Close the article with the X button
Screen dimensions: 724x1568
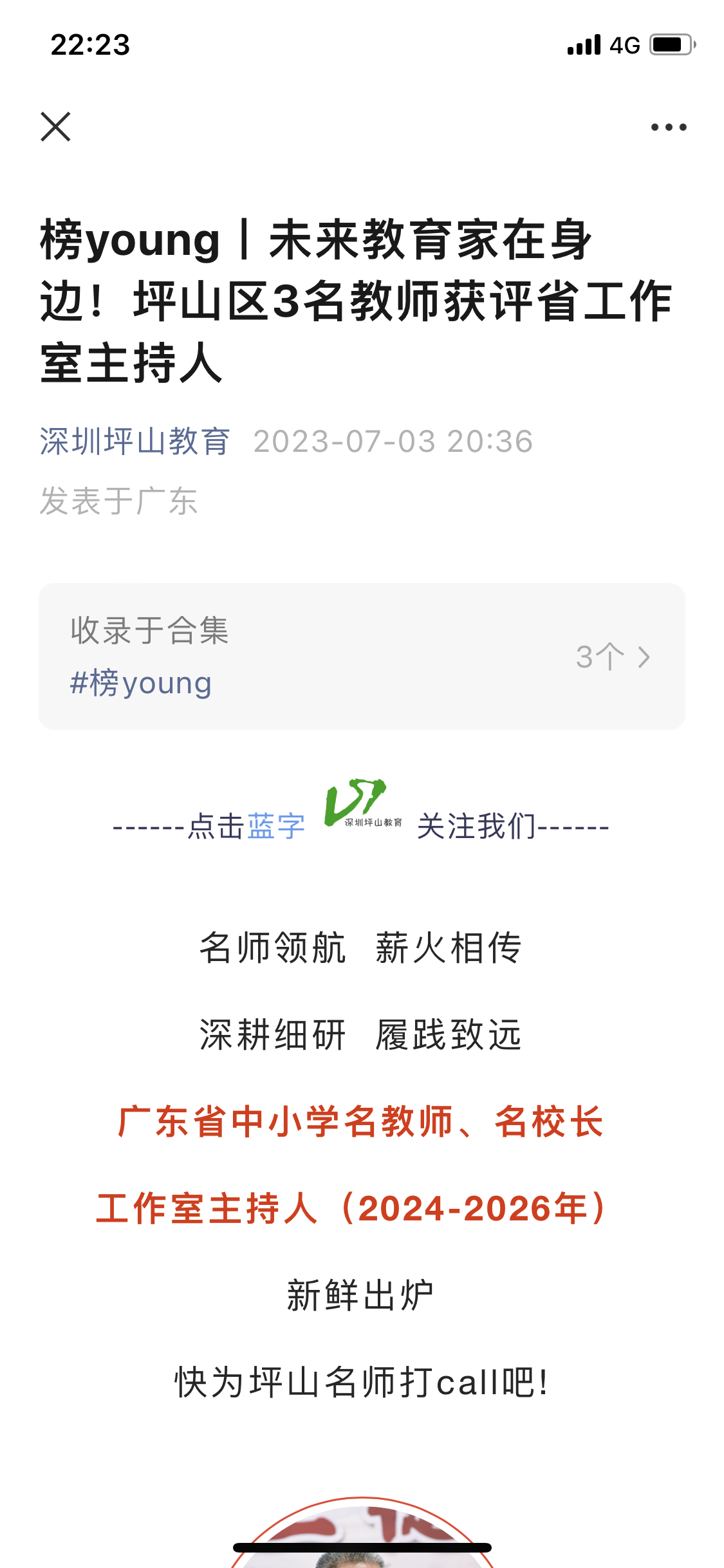point(55,127)
